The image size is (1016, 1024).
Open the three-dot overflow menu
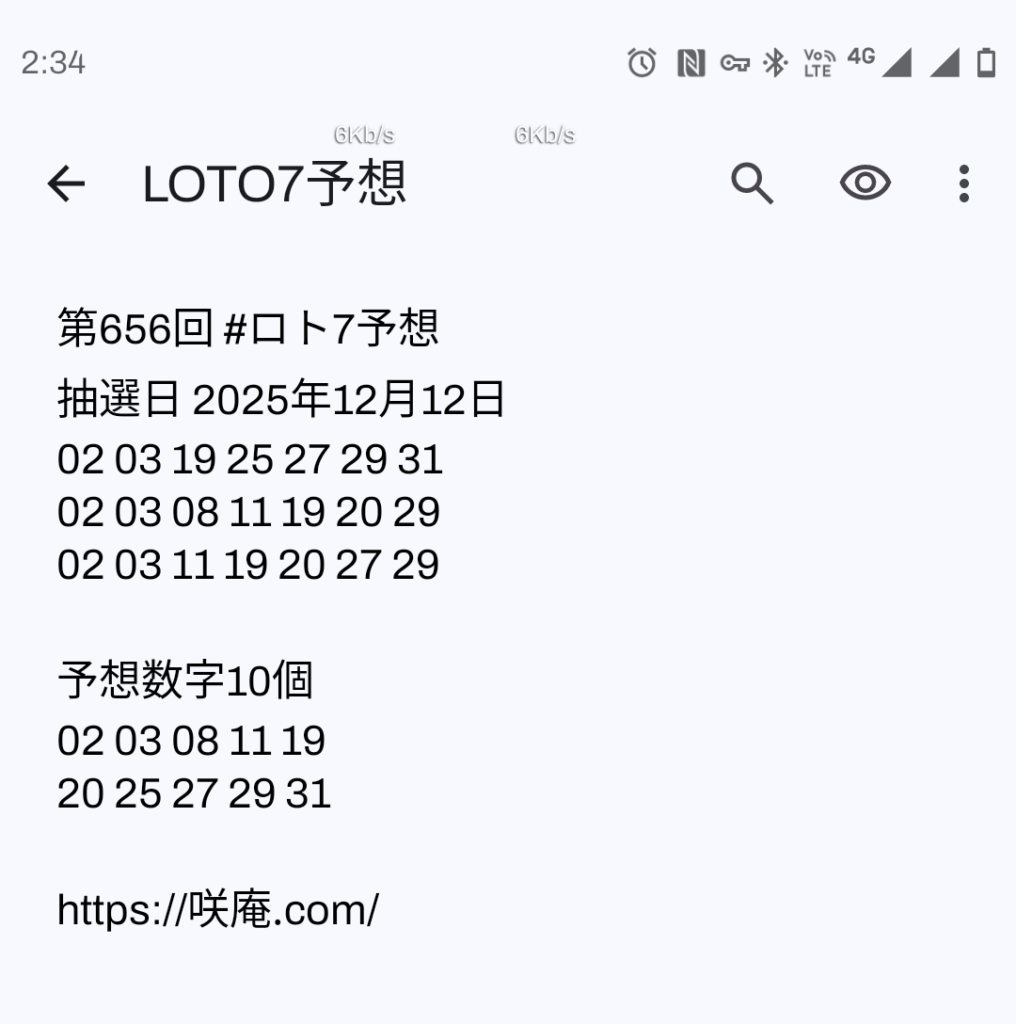(x=963, y=184)
